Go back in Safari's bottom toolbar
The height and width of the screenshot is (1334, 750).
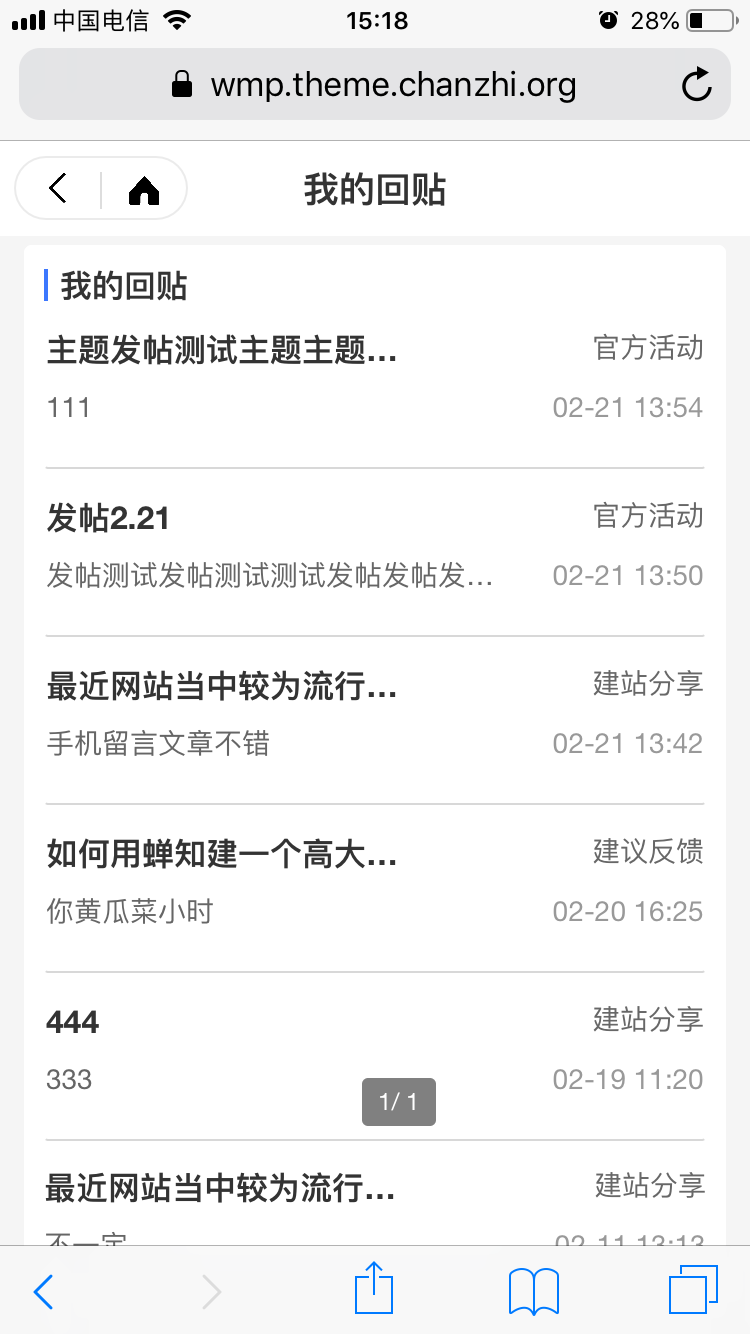click(43, 1292)
